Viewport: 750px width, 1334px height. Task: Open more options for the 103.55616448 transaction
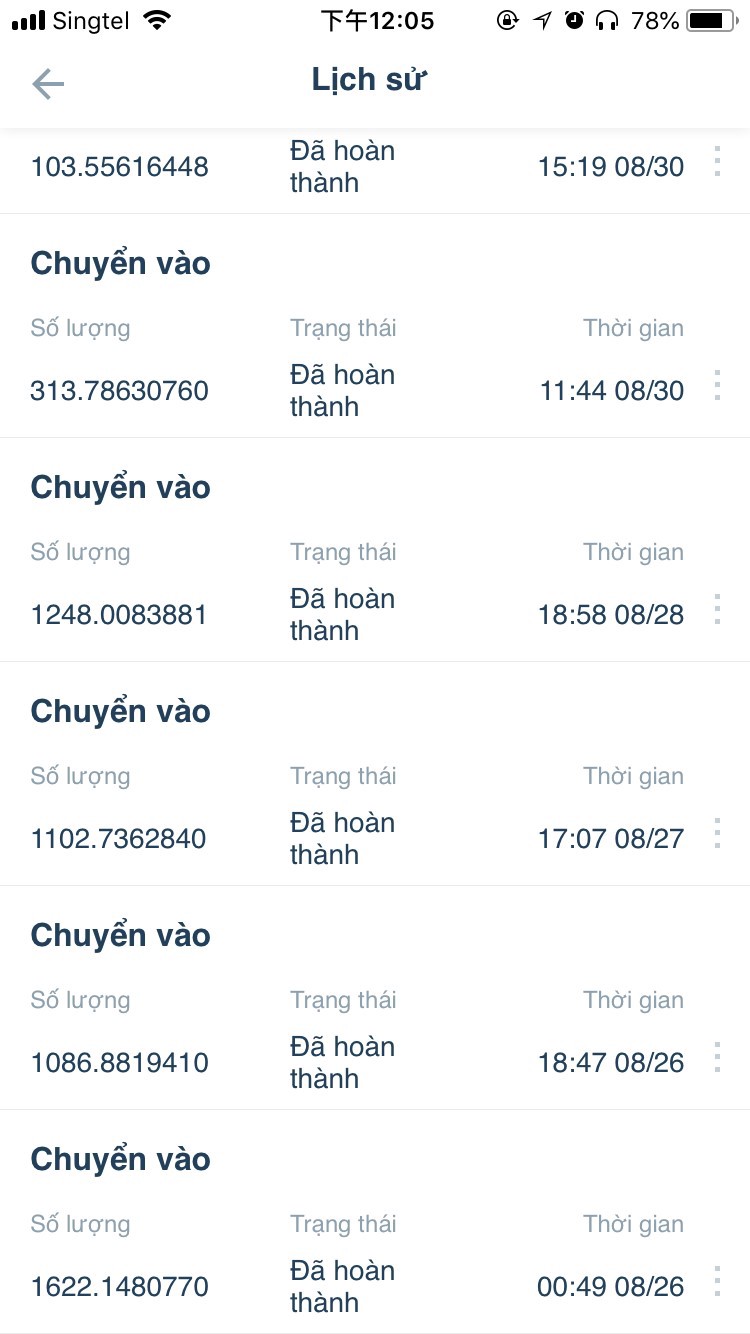(717, 161)
